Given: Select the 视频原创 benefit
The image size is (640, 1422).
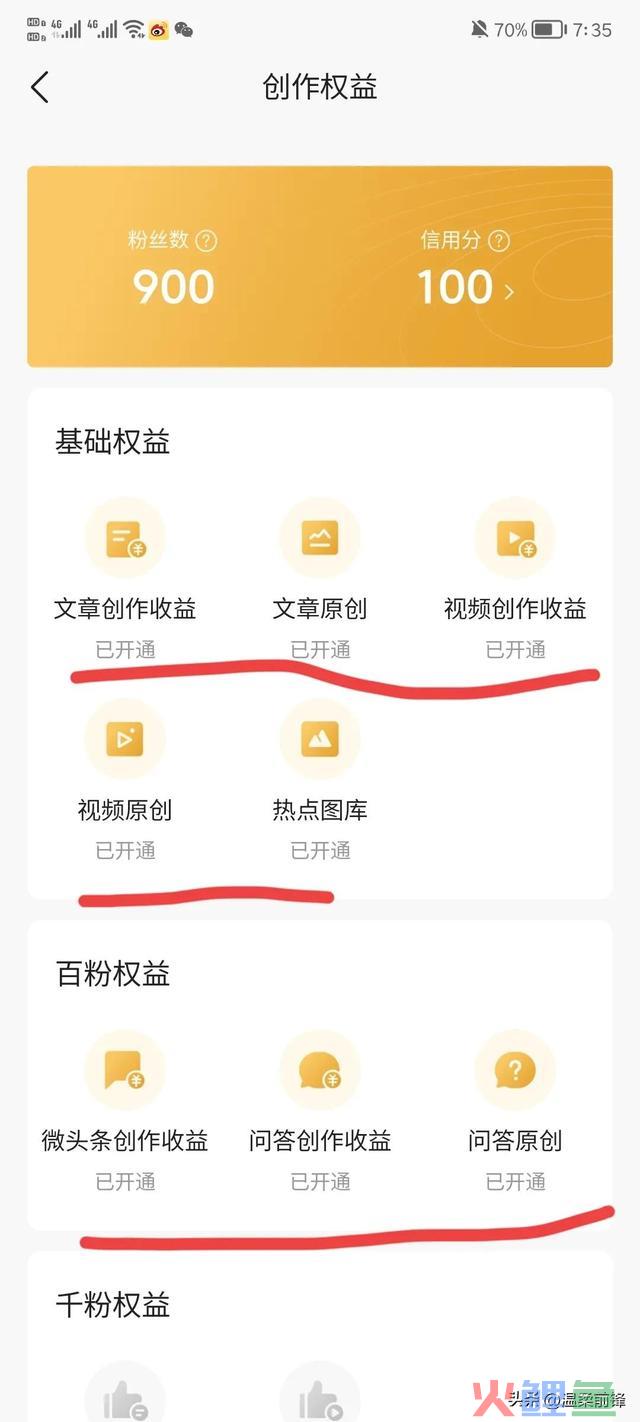Looking at the screenshot, I should point(125,741).
